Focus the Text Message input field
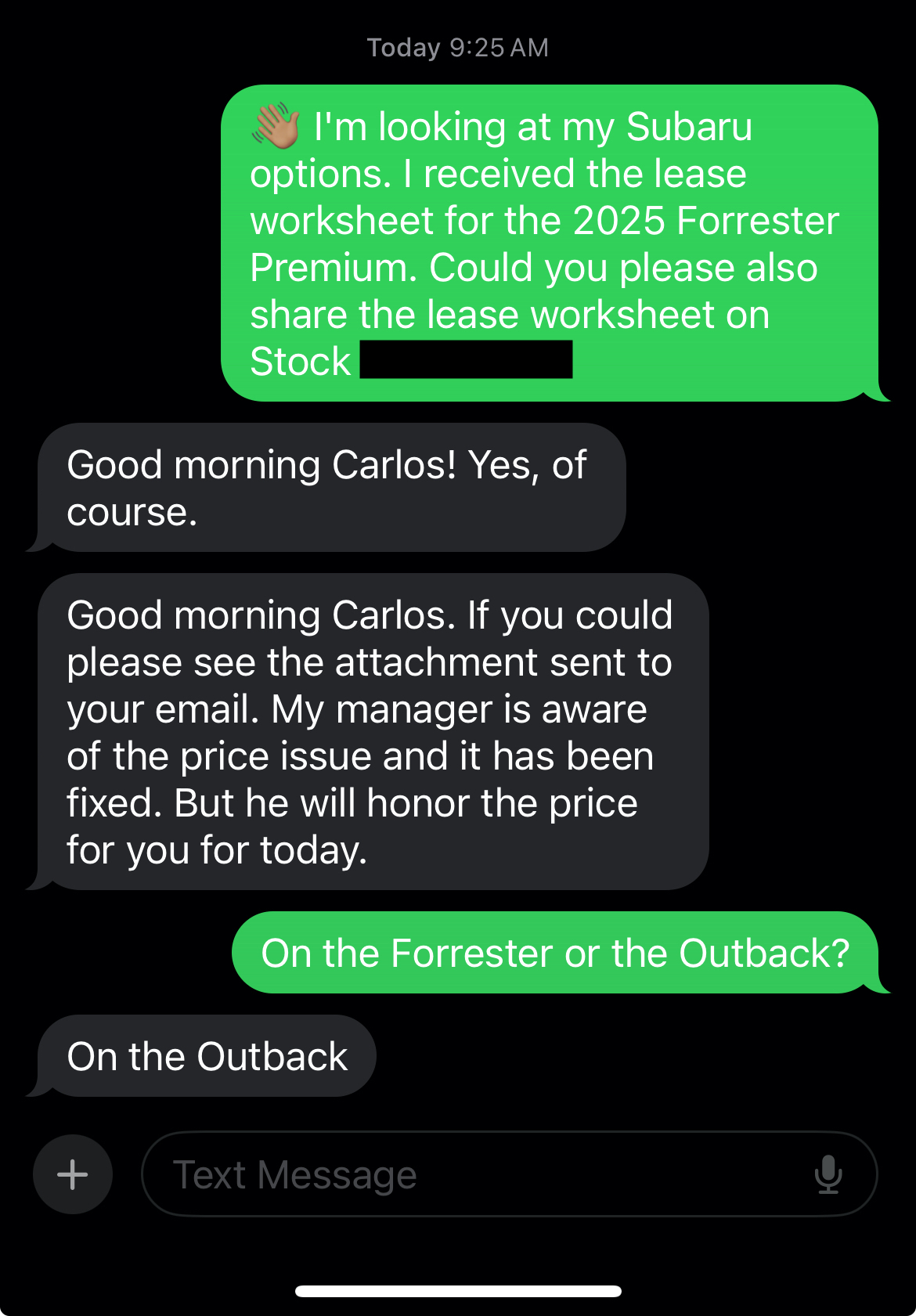The height and width of the screenshot is (1316, 916). coord(470,1174)
